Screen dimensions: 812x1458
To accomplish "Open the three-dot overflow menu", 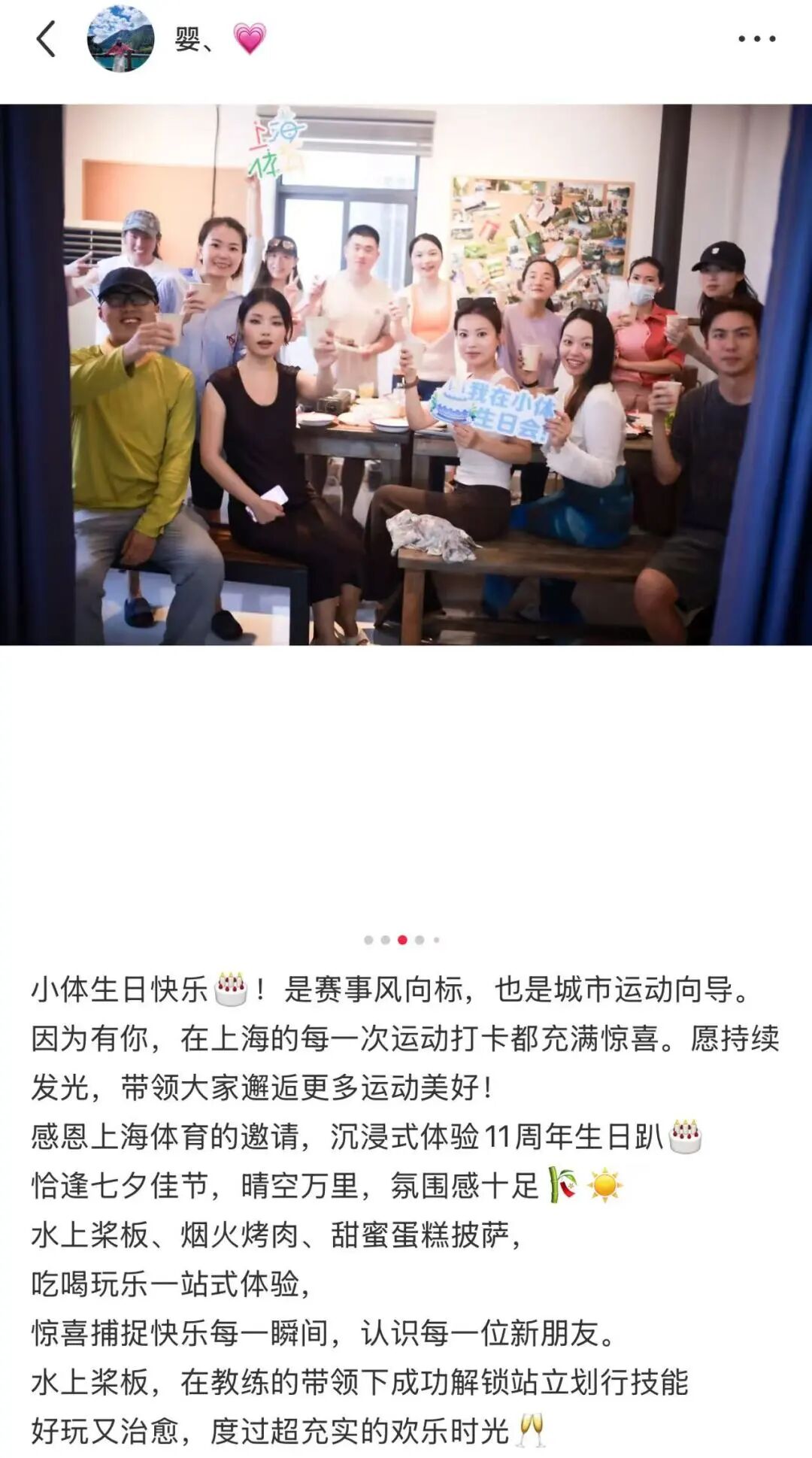I will [x=756, y=38].
